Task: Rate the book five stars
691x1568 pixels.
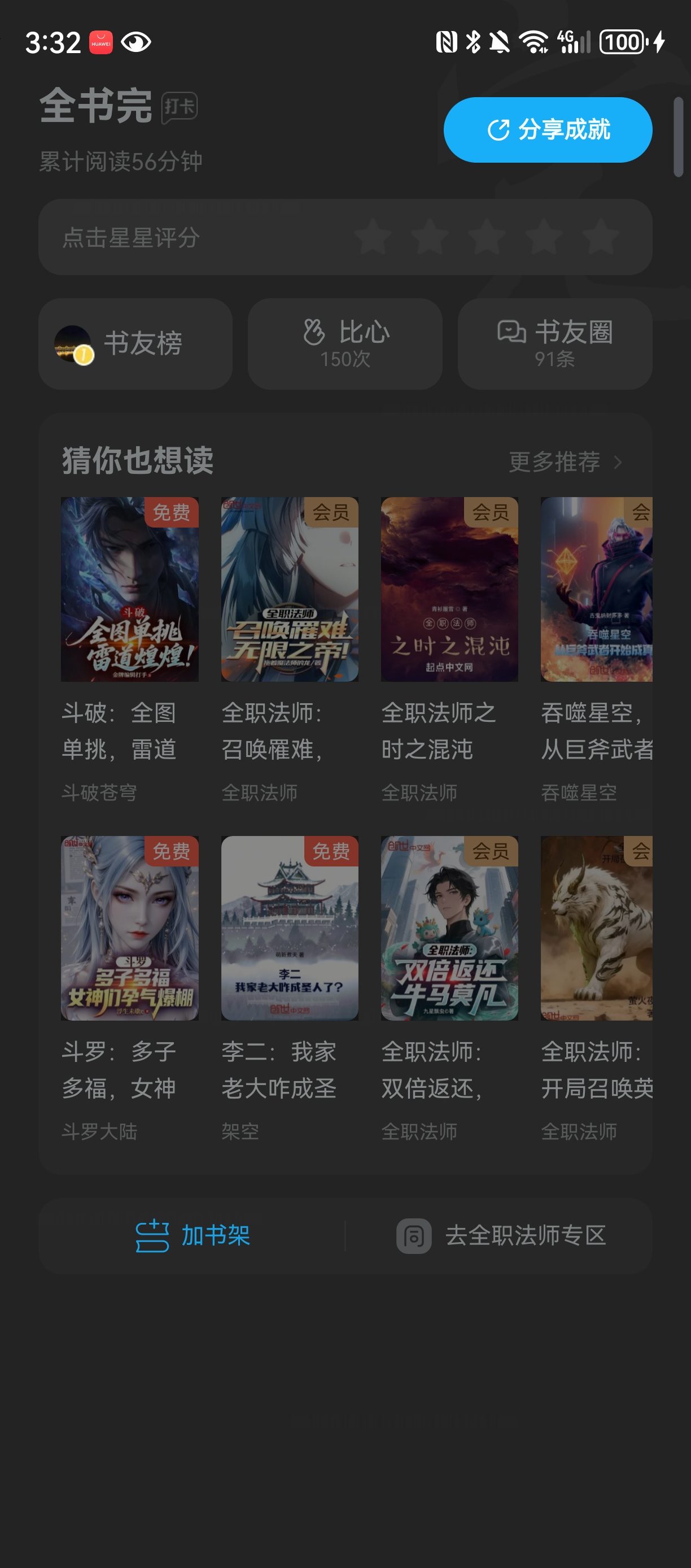Action: pos(601,237)
